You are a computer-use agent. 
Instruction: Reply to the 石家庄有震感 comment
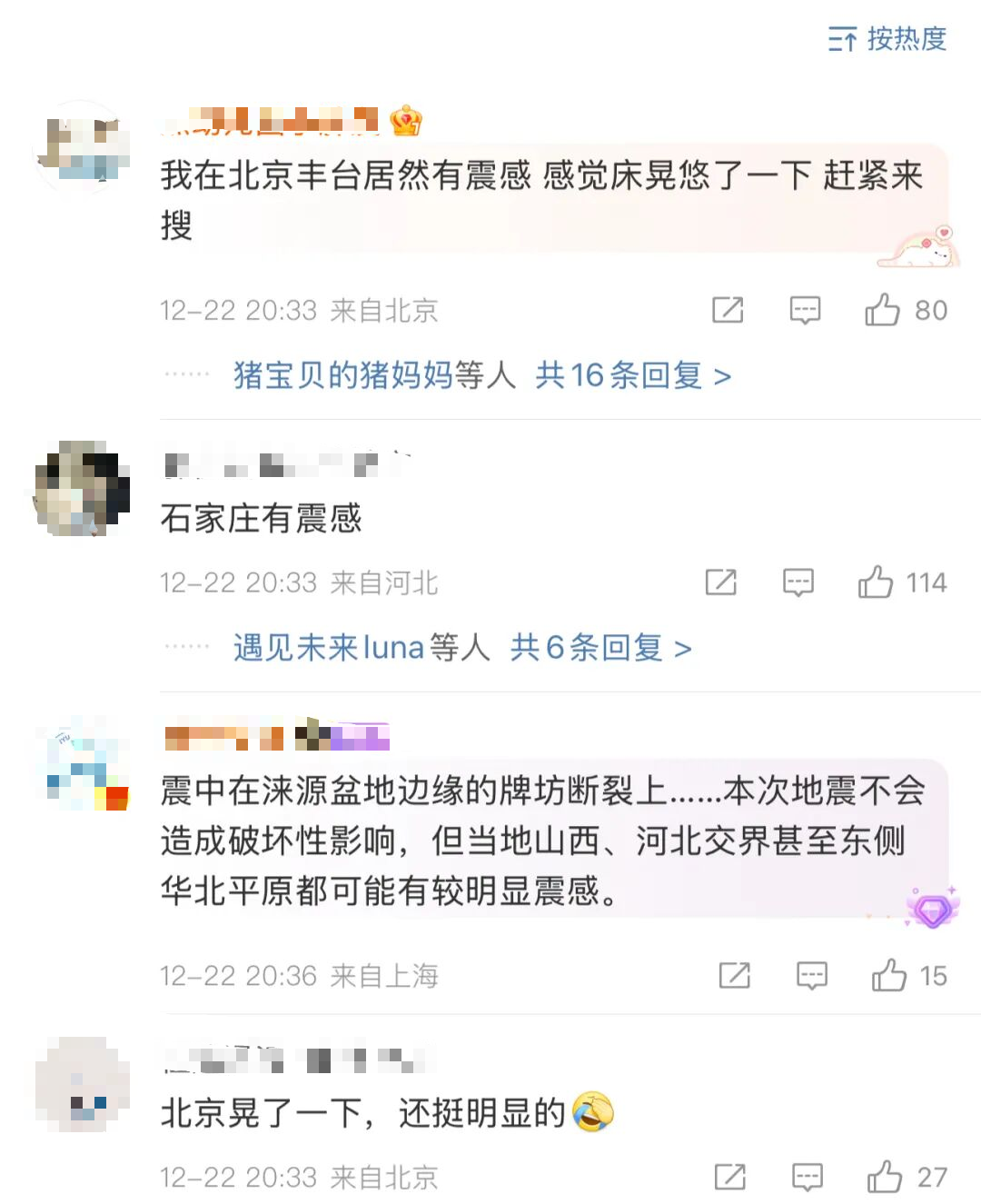pyautogui.click(x=798, y=582)
